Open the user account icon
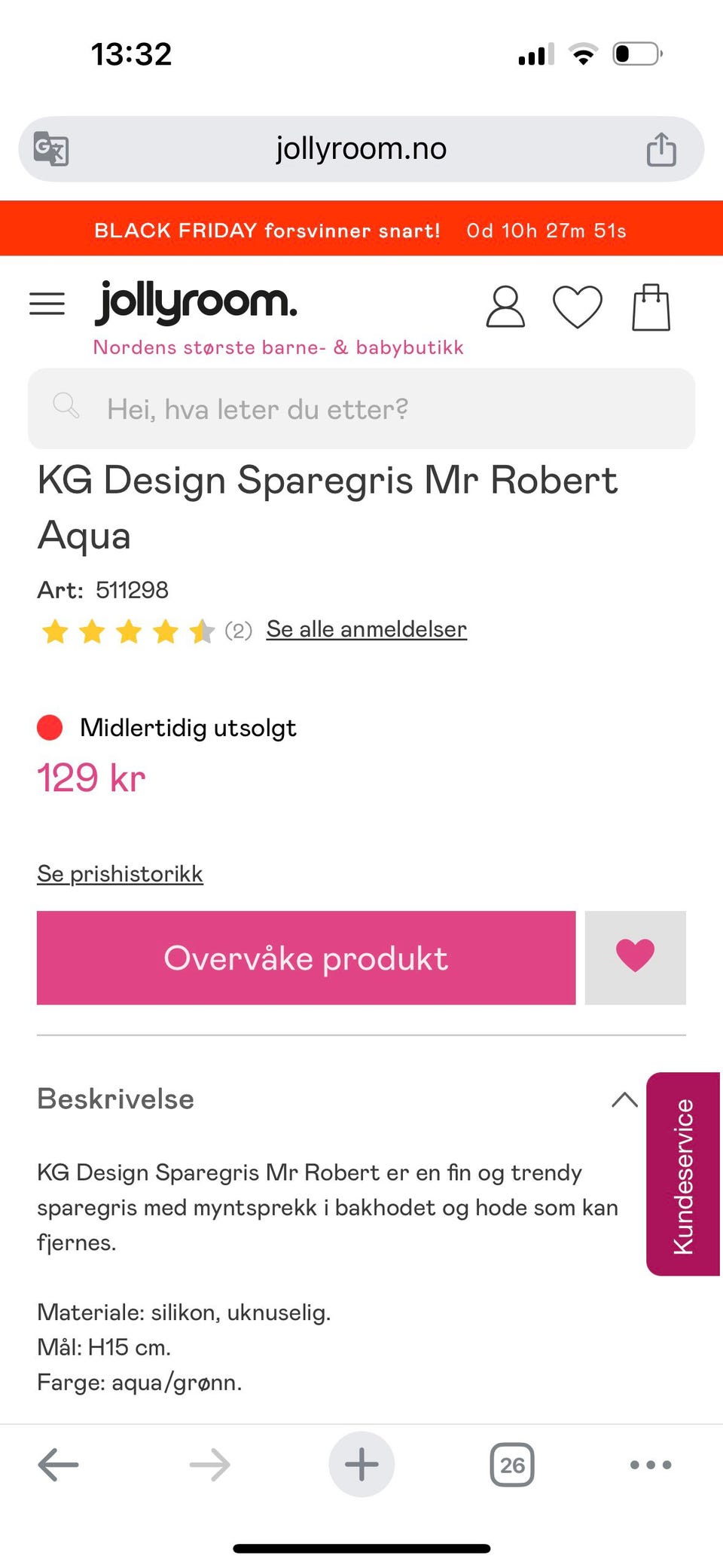The height and width of the screenshot is (1568, 723). coord(505,305)
